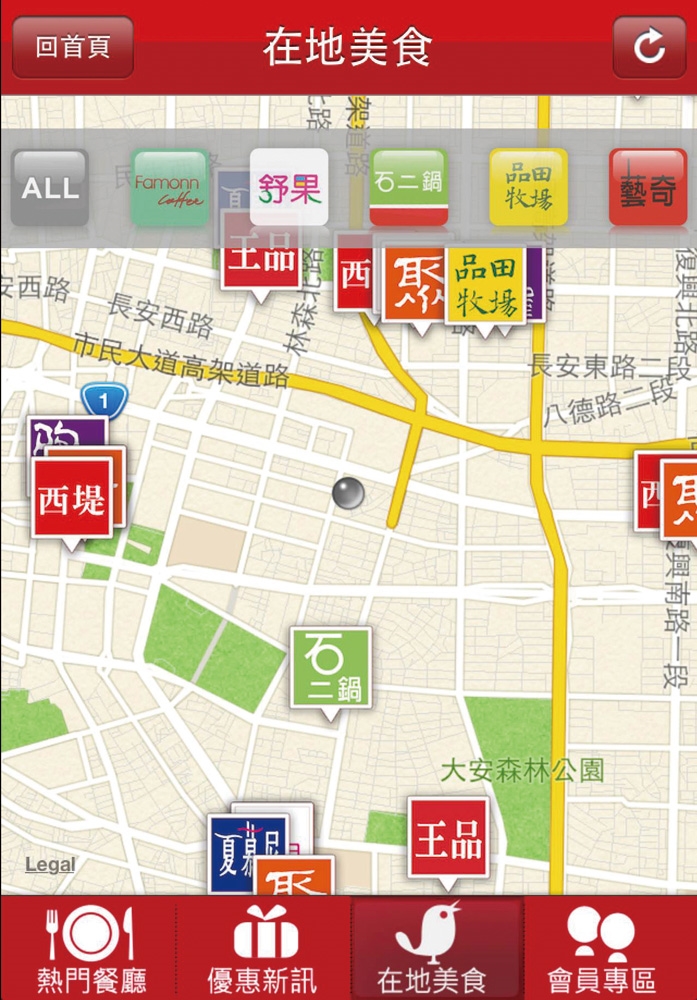Filter by Famonn Coffee

170,188
